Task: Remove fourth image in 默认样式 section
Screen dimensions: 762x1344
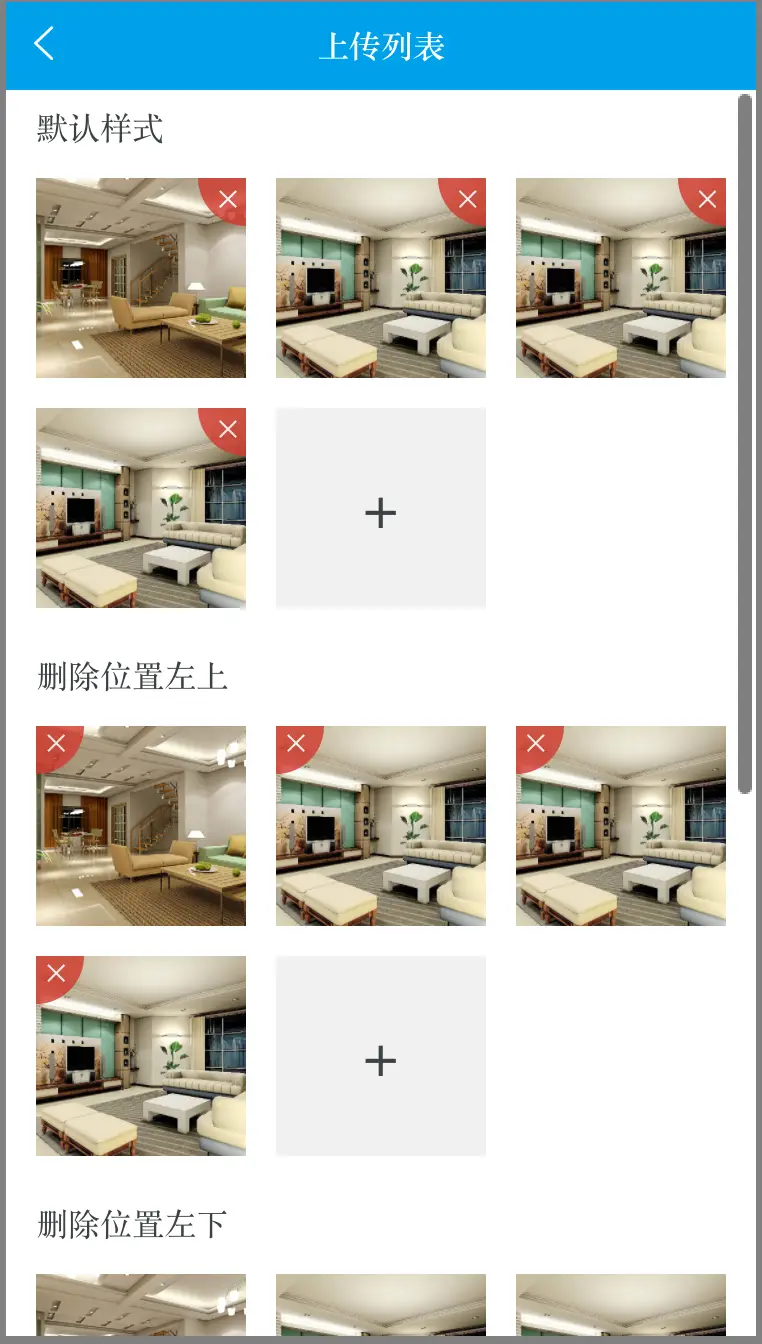Action: point(228,428)
